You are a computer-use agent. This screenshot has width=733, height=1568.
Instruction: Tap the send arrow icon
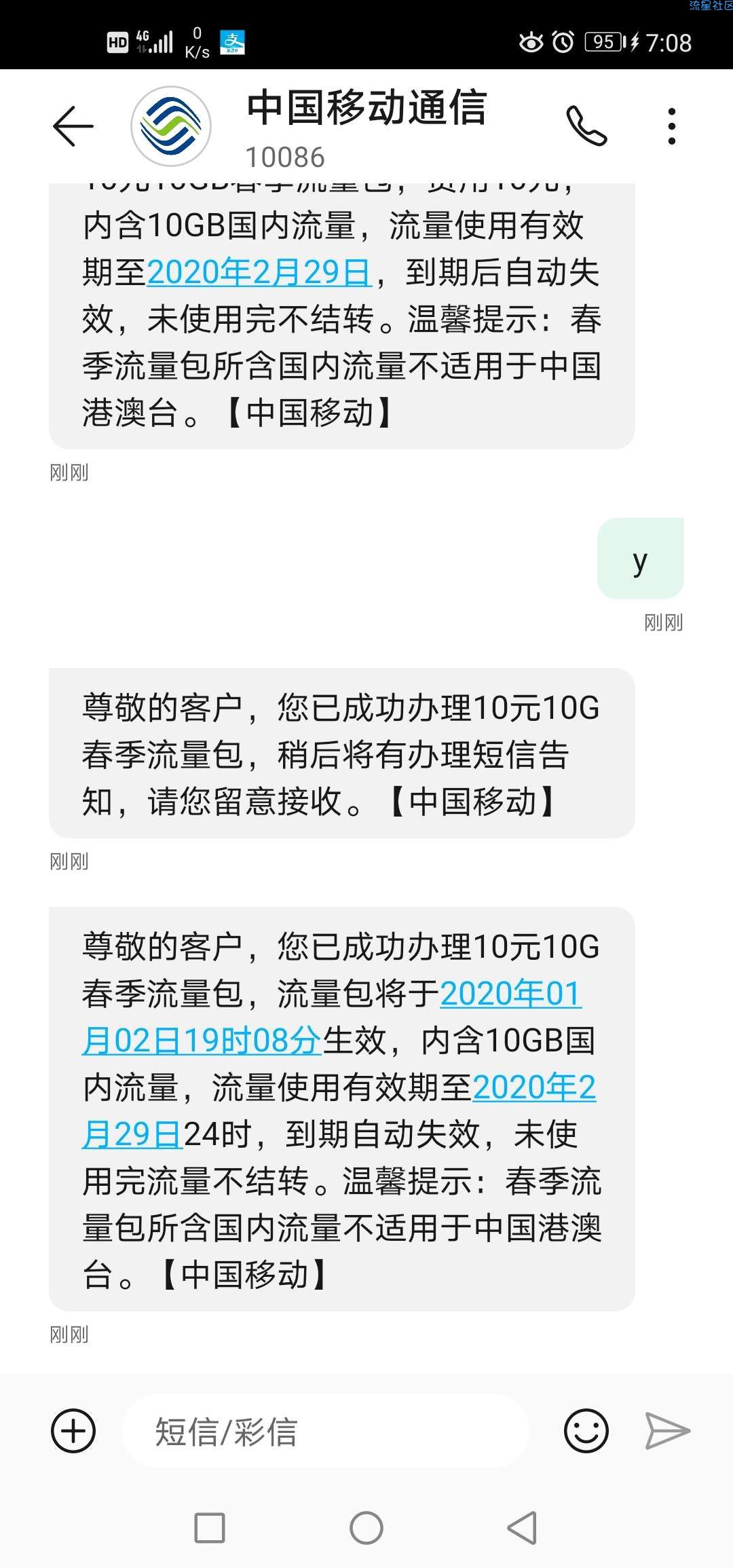pyautogui.click(x=667, y=1431)
